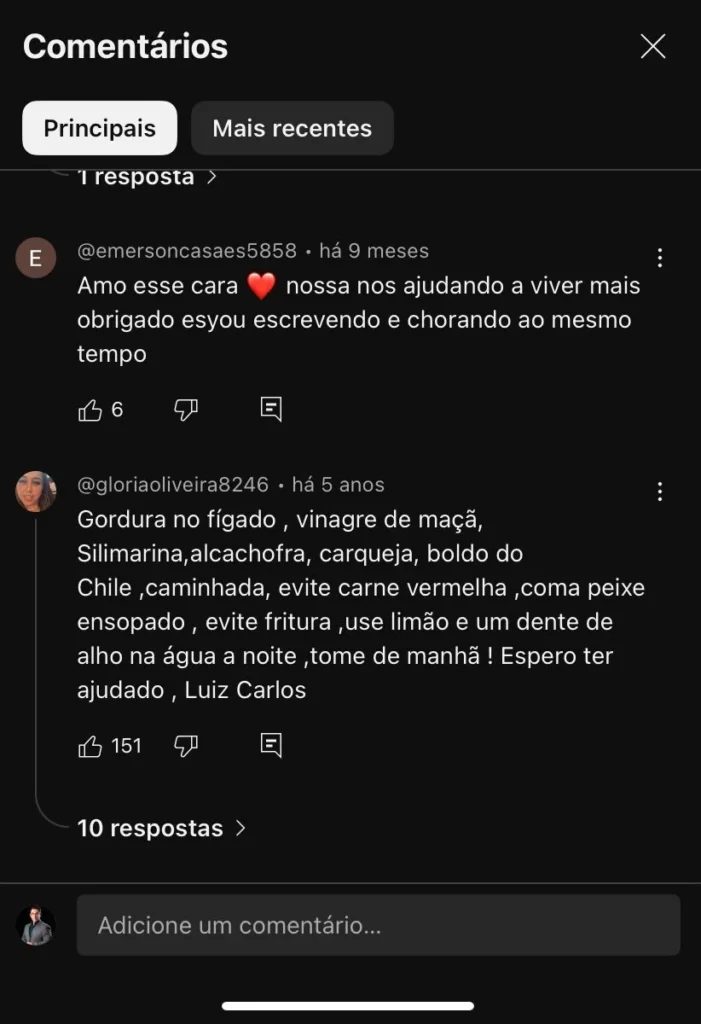The image size is (701, 1024).
Task: Close the Comentários panel
Action: [653, 46]
